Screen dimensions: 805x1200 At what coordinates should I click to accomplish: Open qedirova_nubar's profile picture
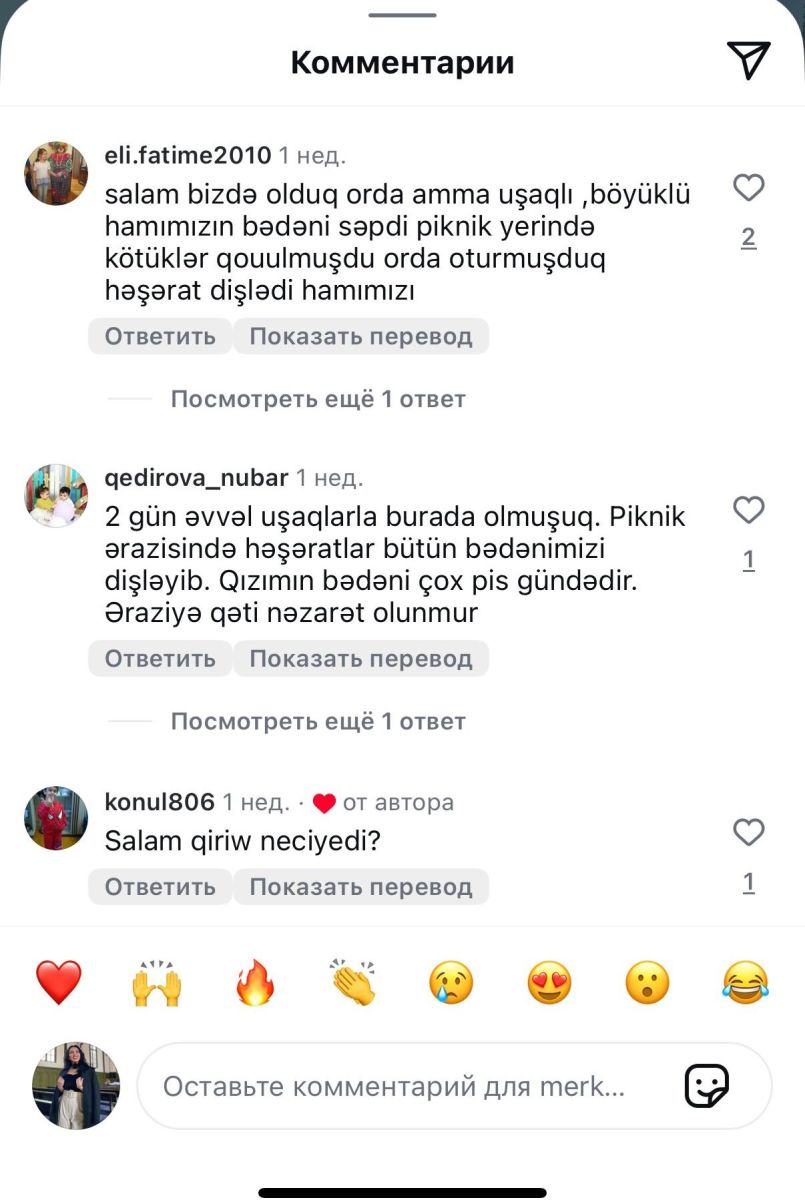click(56, 495)
